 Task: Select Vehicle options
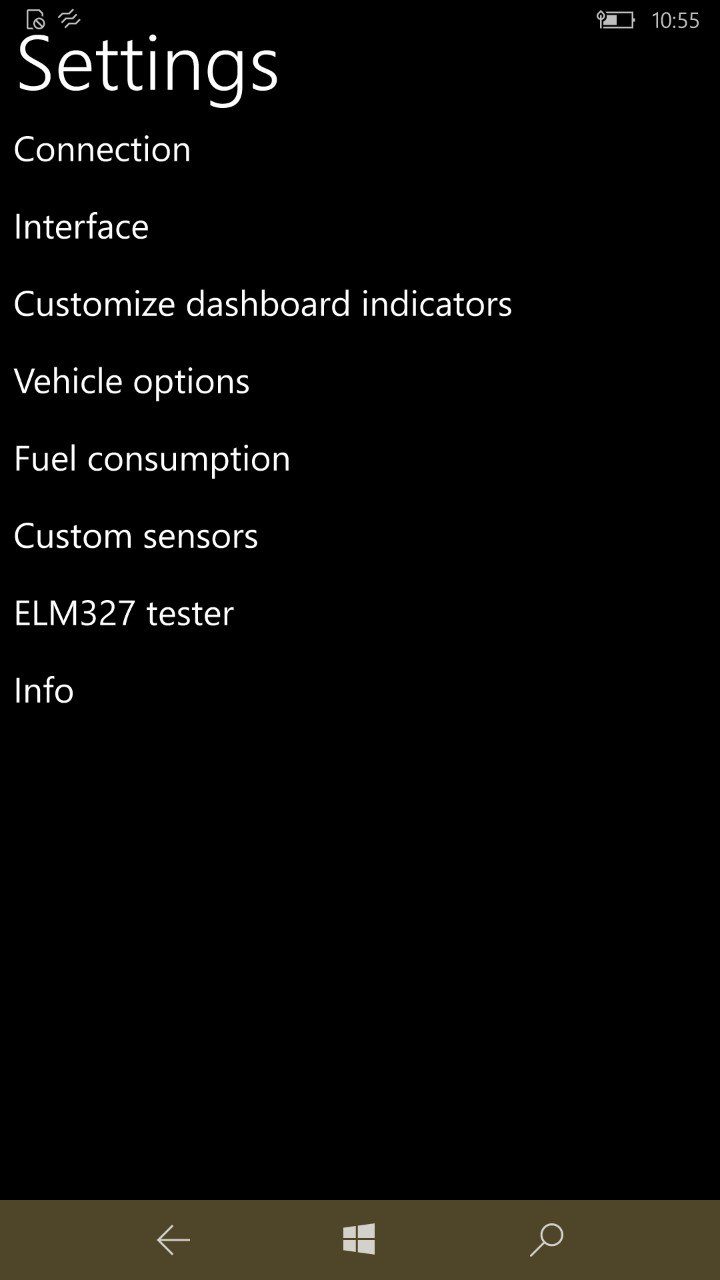click(x=131, y=381)
